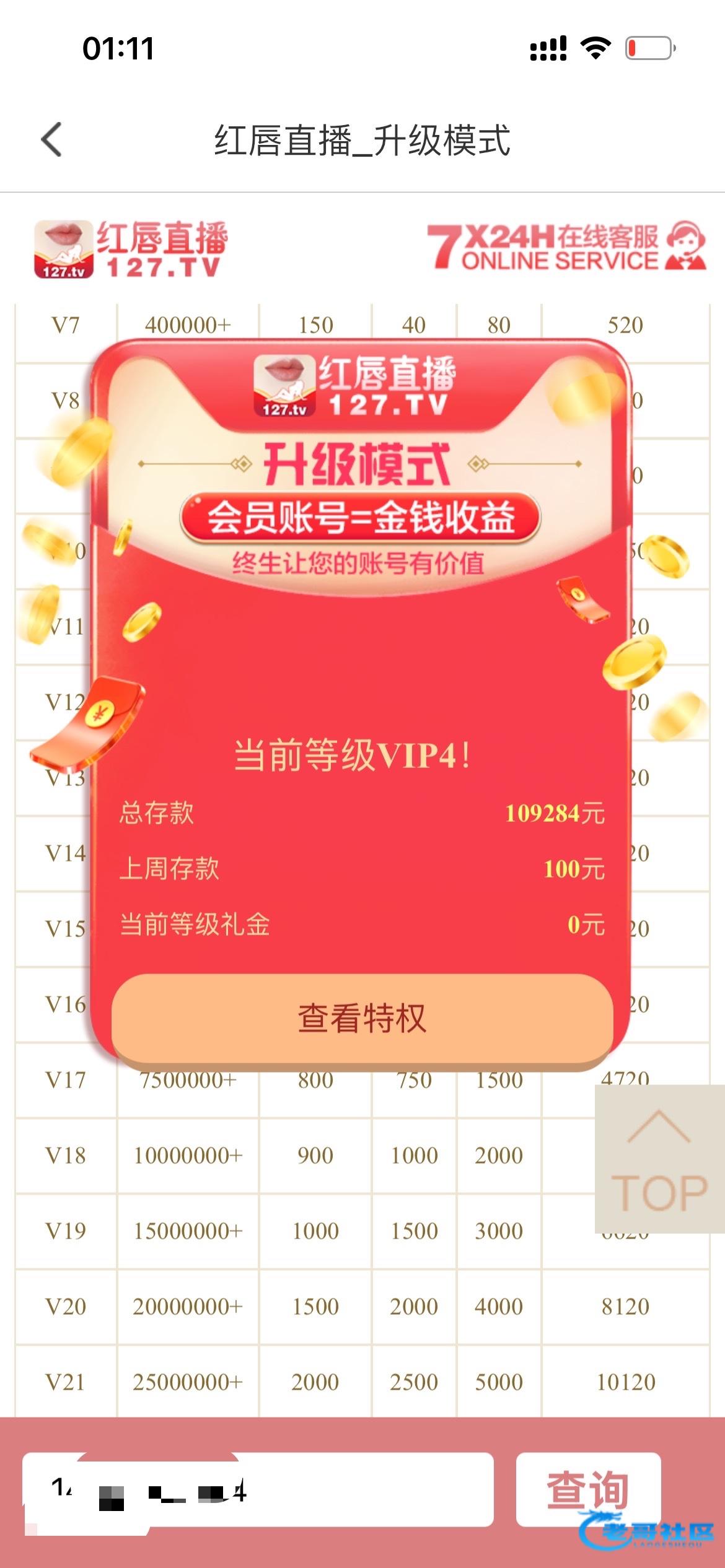Jump to the top with the TOP button
725x1568 pixels.
click(x=659, y=1157)
